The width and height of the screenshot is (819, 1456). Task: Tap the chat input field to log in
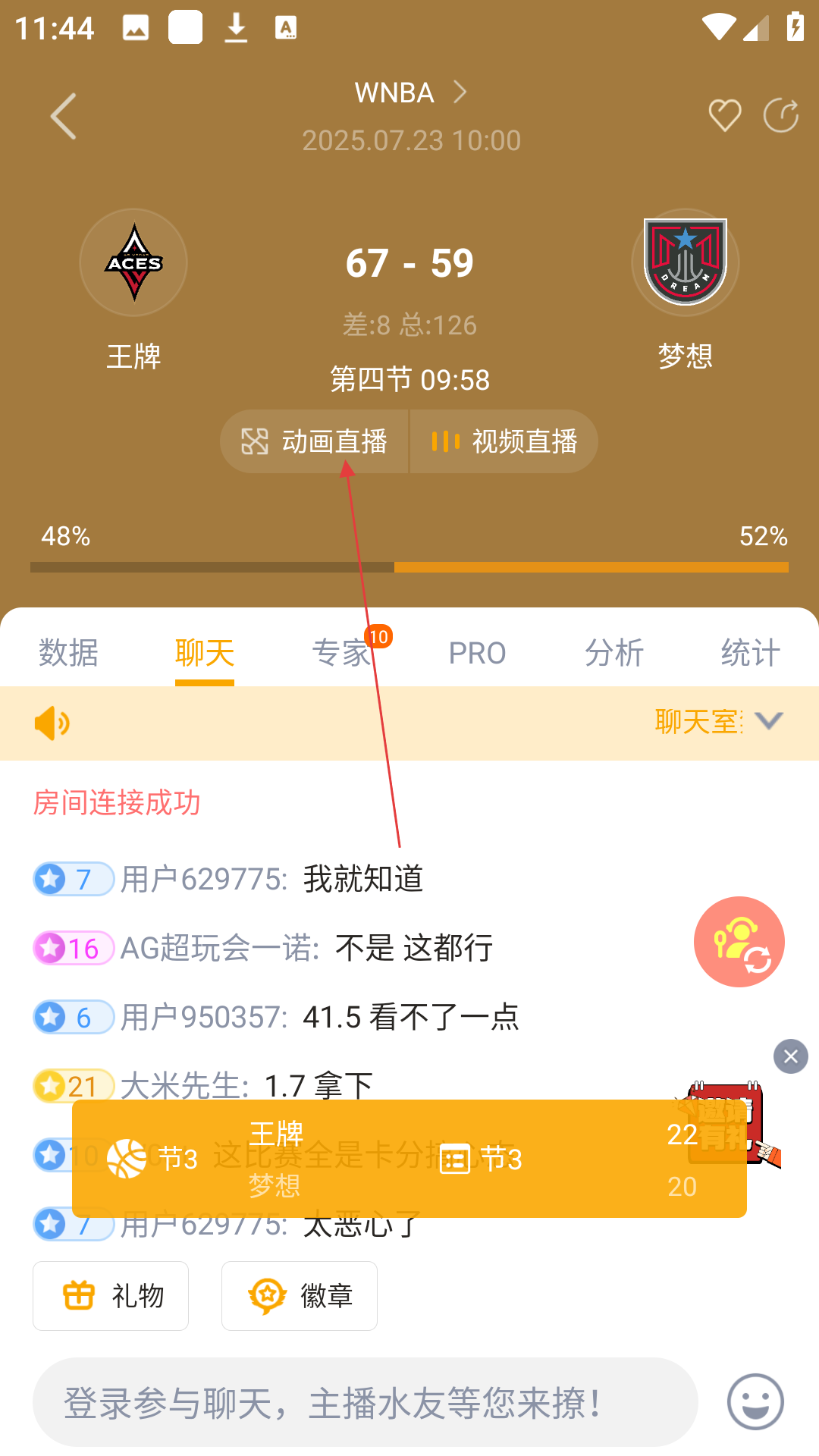tap(365, 1402)
